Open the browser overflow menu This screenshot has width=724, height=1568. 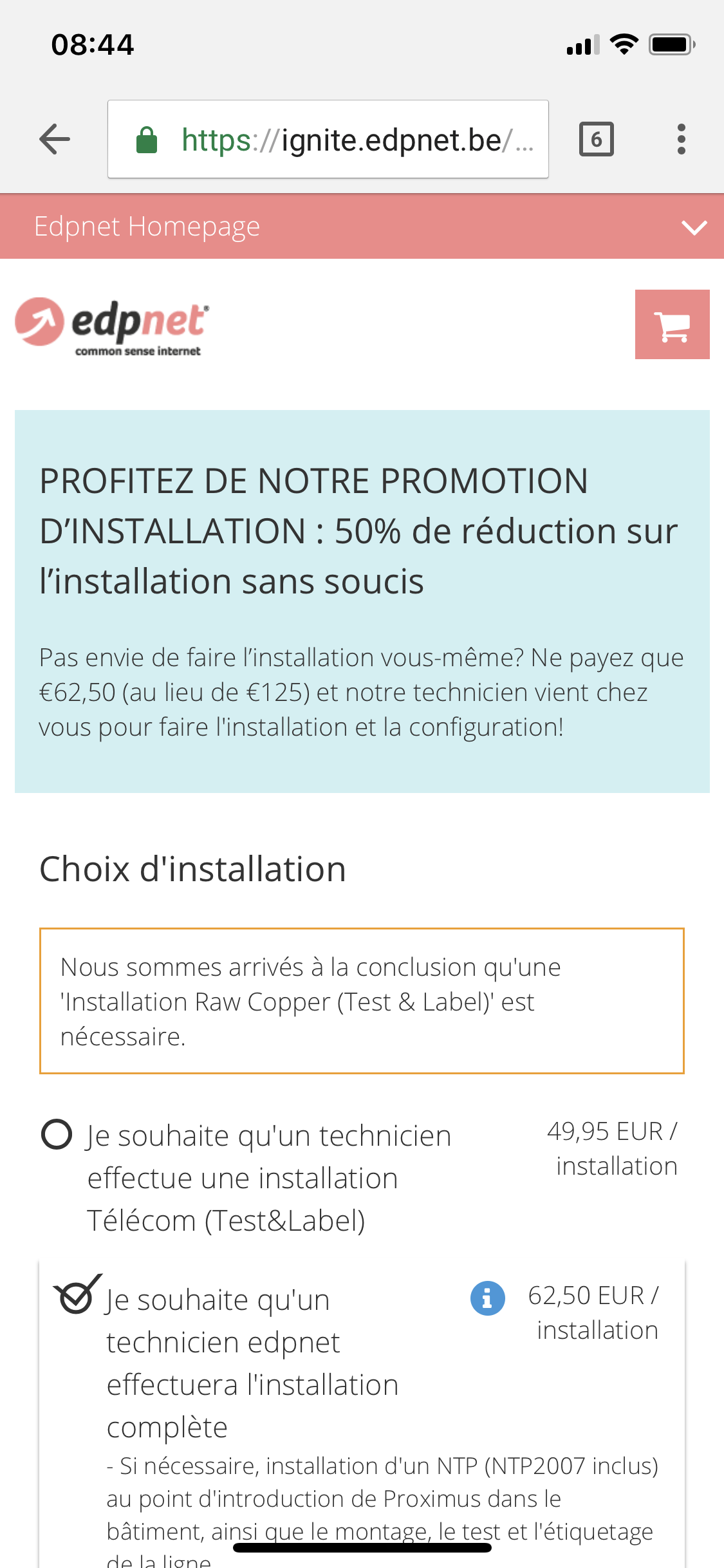point(681,139)
